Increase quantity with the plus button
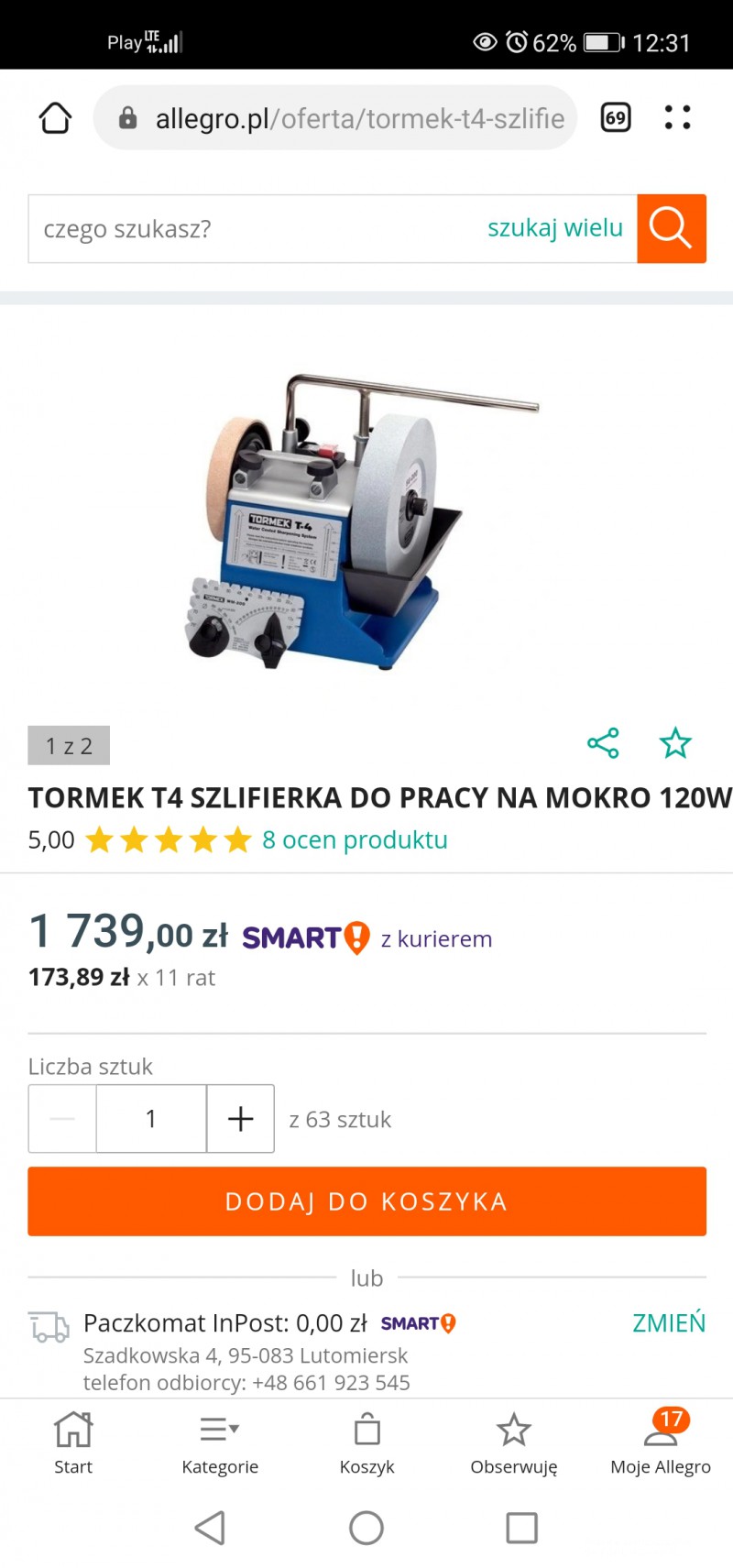733x1568 pixels. pyautogui.click(x=240, y=1118)
